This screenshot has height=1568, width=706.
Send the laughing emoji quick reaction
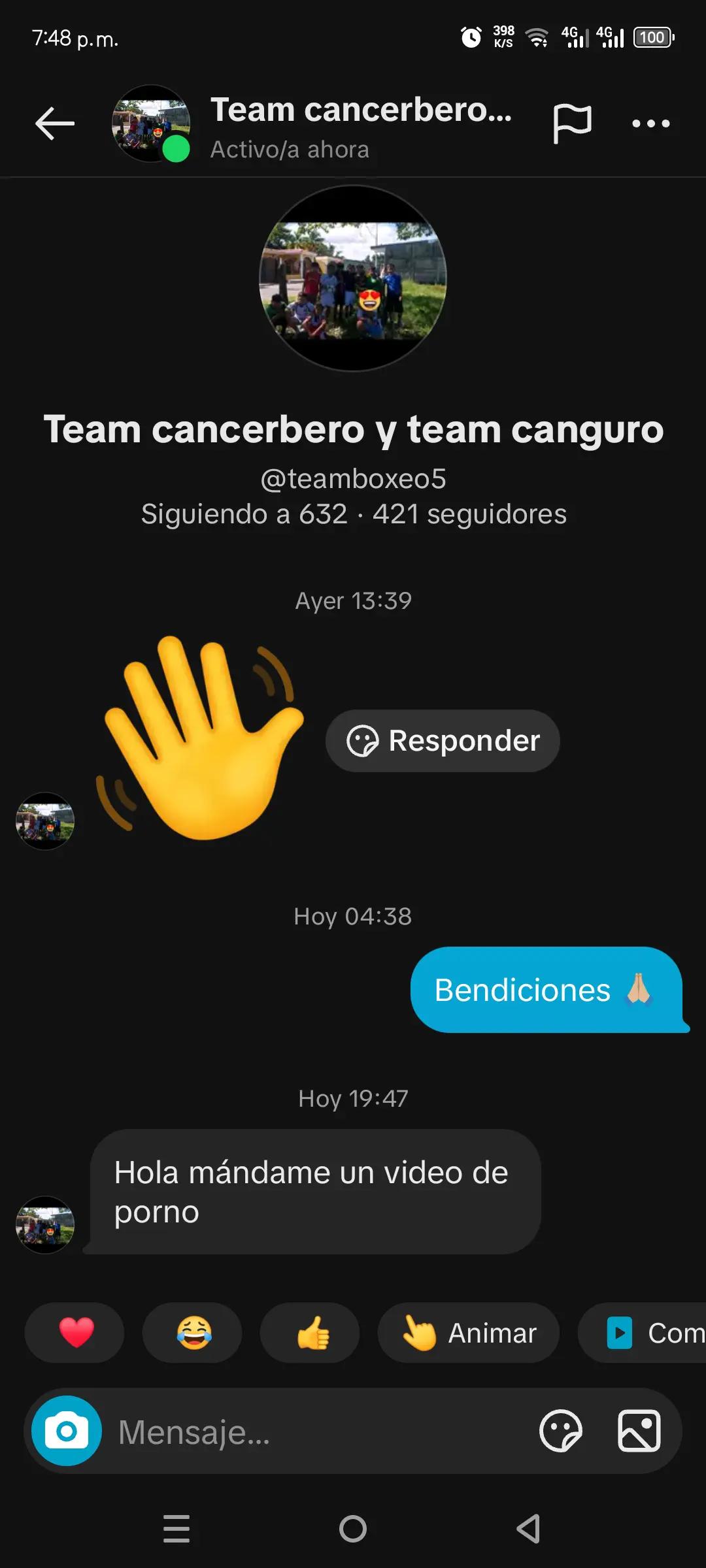[x=193, y=1332]
